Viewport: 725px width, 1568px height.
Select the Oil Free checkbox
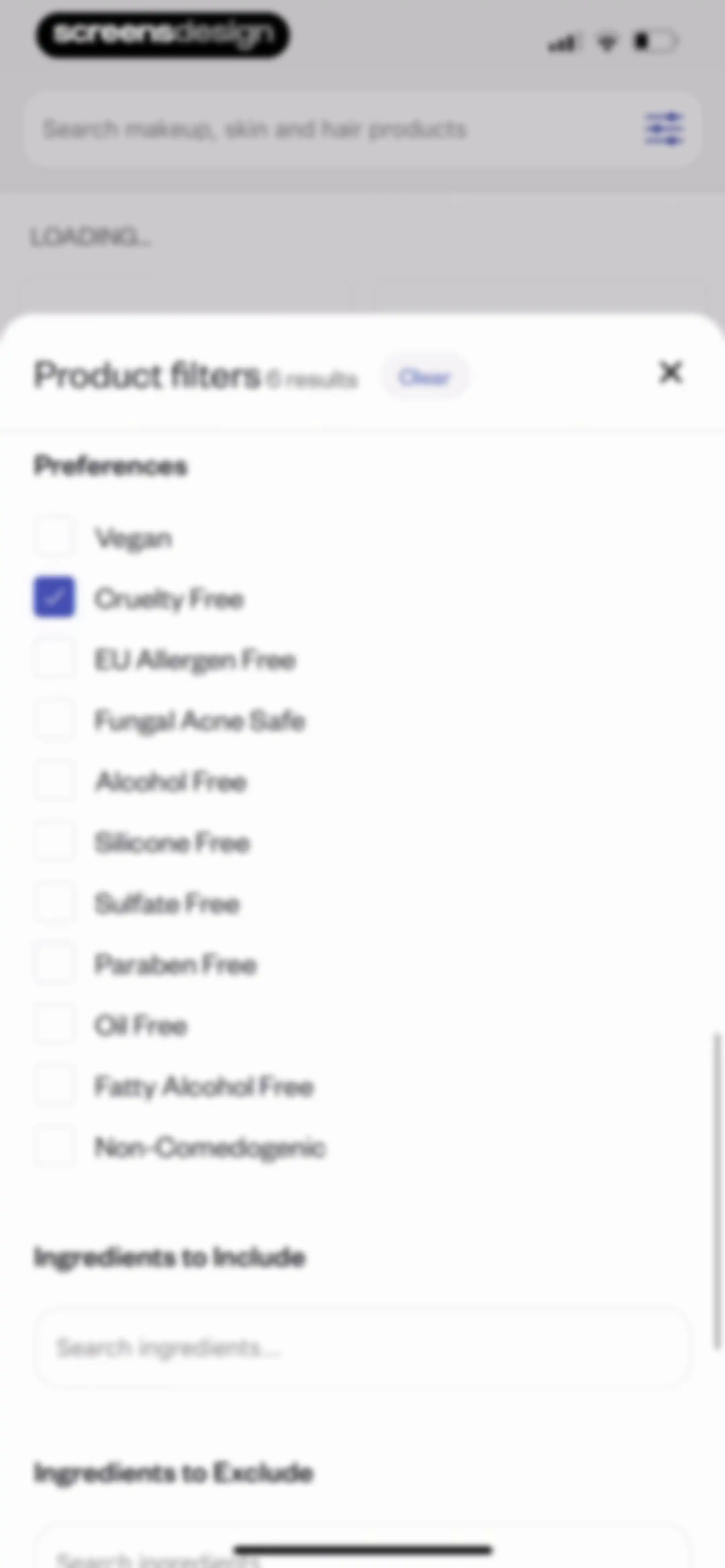click(55, 1024)
